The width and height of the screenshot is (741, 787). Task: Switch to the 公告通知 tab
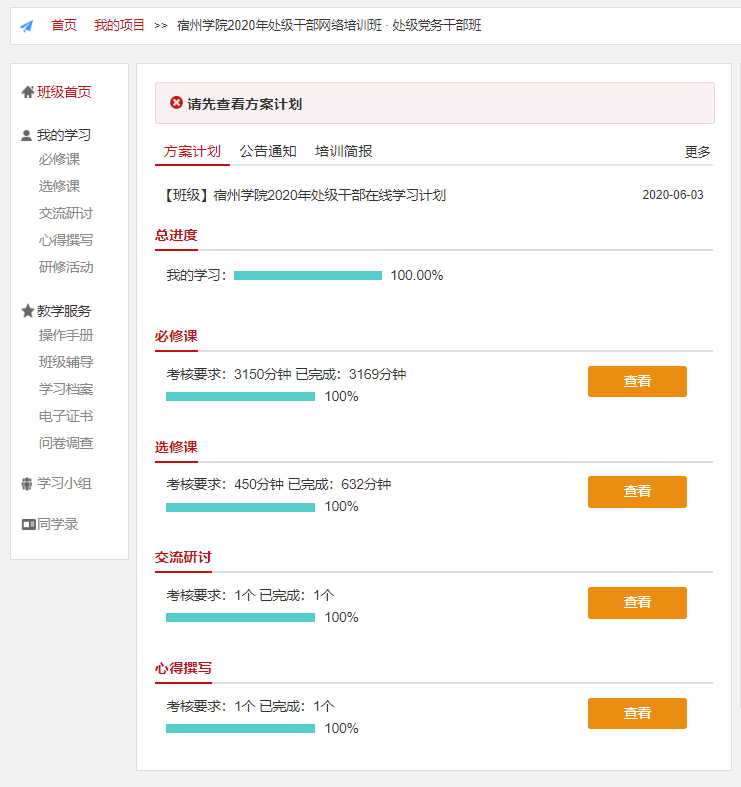[268, 151]
